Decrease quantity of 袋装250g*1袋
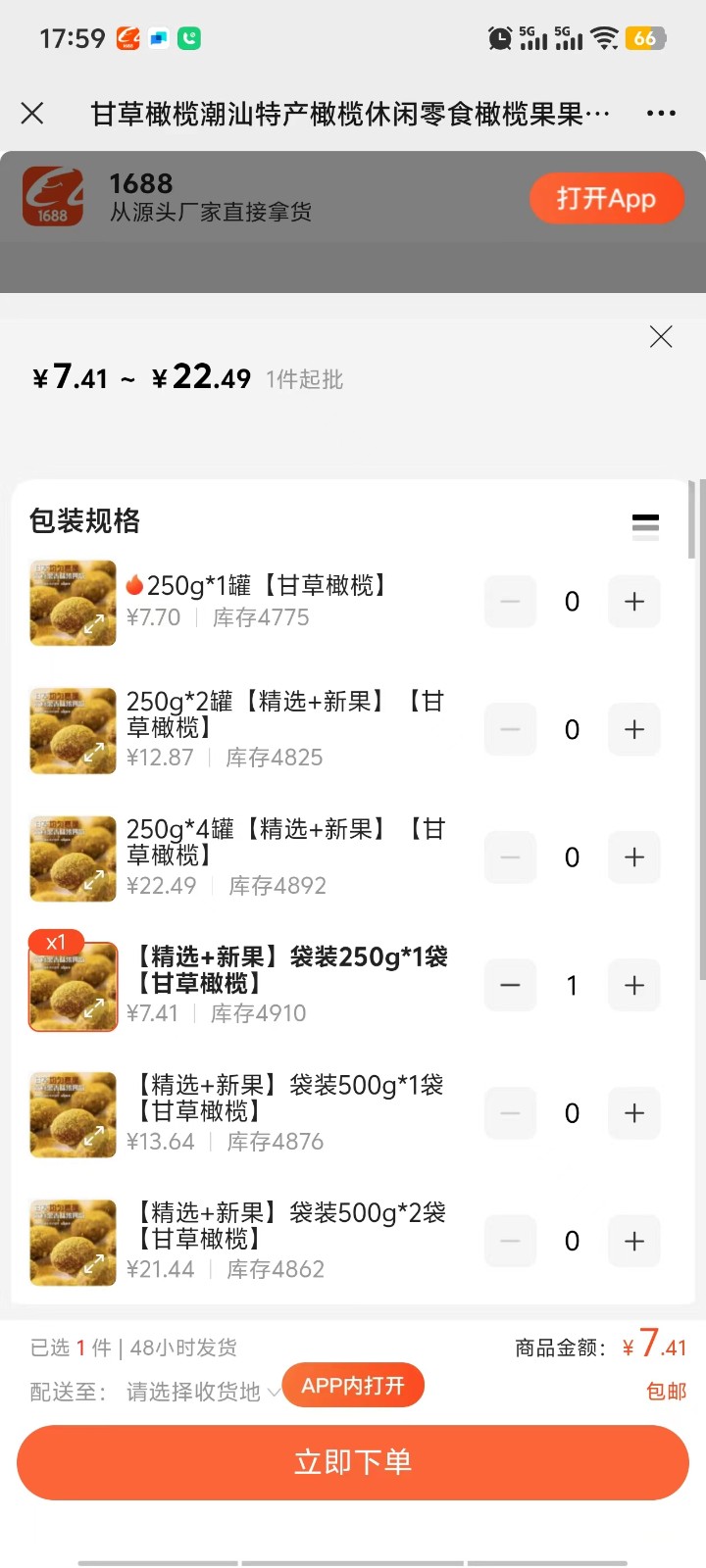The height and width of the screenshot is (1568, 706). 510,985
